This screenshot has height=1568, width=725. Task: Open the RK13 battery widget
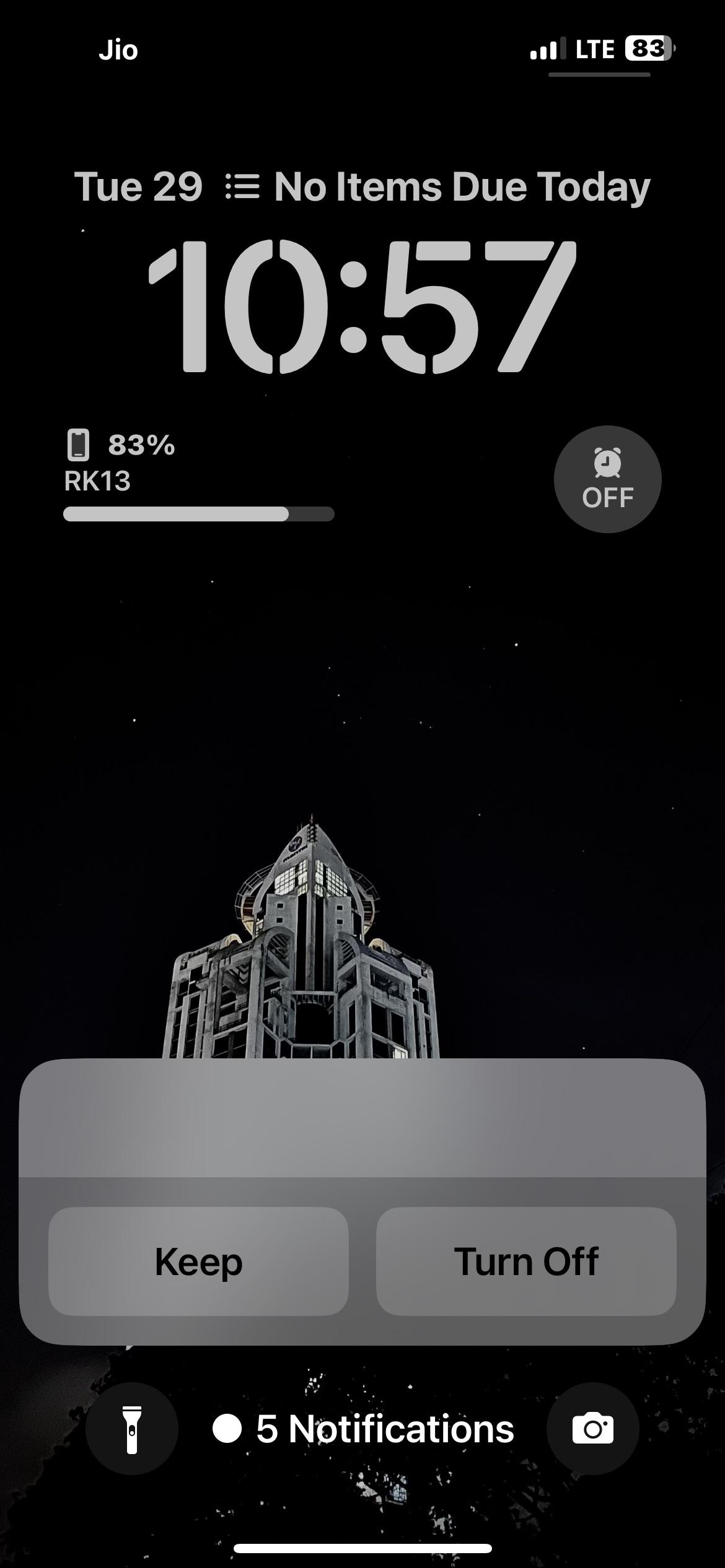[198, 476]
